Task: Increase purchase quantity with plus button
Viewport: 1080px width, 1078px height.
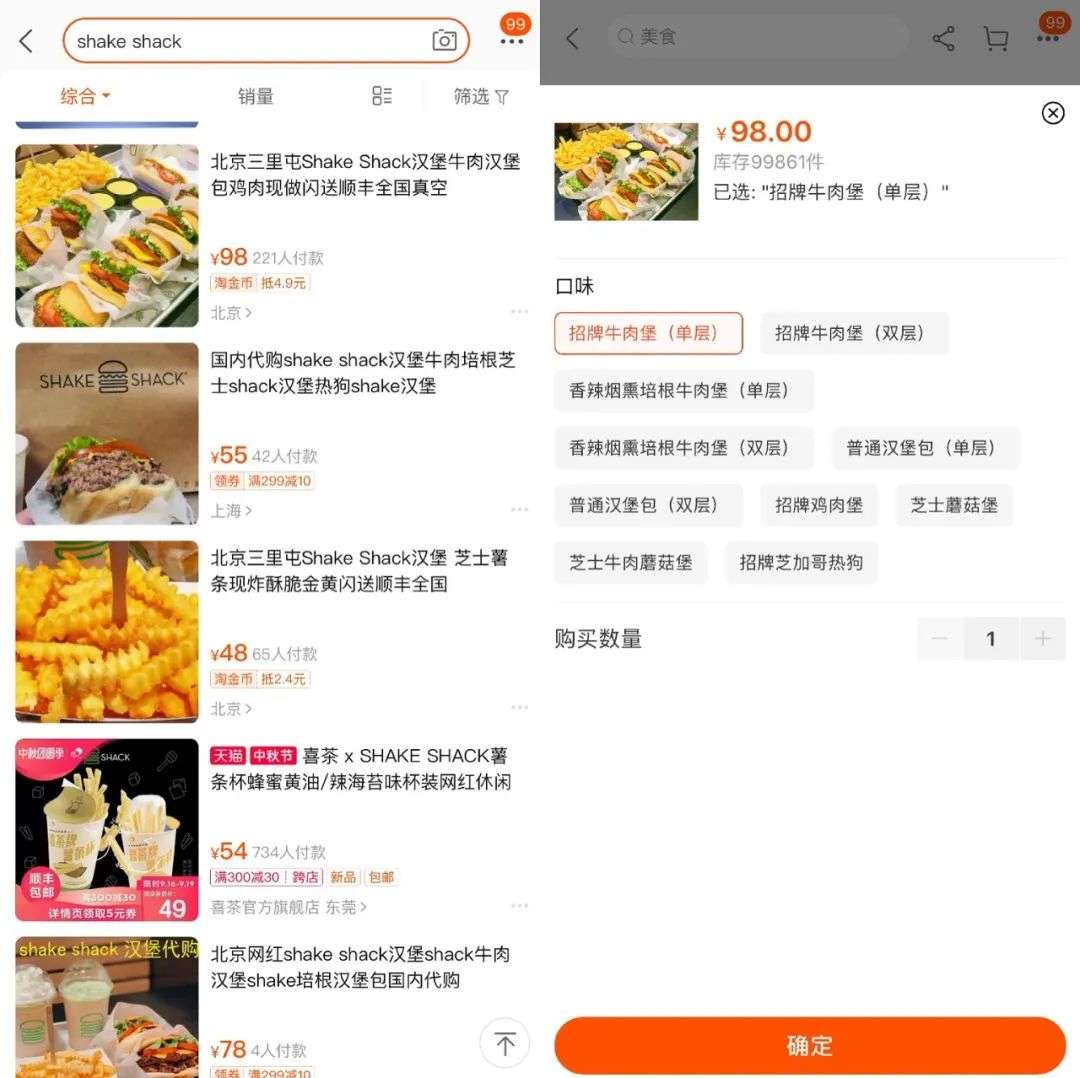Action: (x=1043, y=638)
